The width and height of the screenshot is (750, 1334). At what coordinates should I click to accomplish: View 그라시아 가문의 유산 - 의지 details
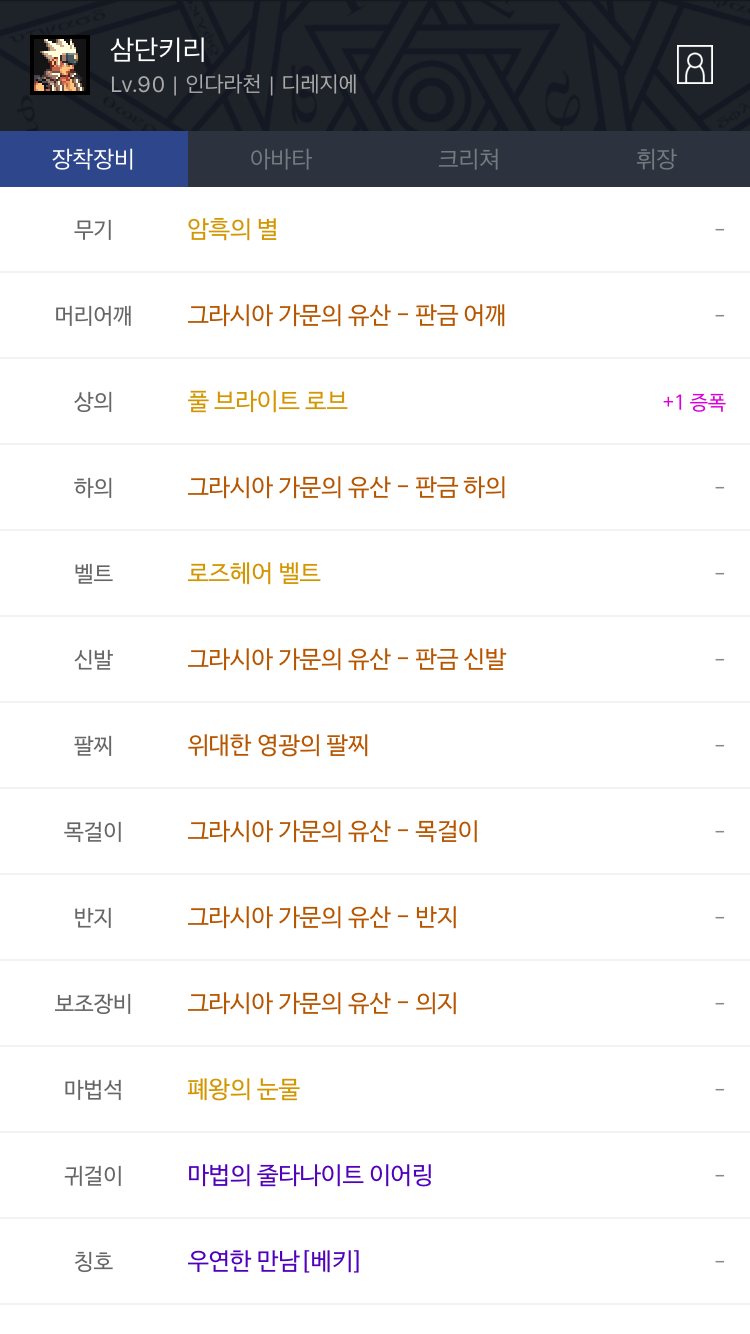322,1004
